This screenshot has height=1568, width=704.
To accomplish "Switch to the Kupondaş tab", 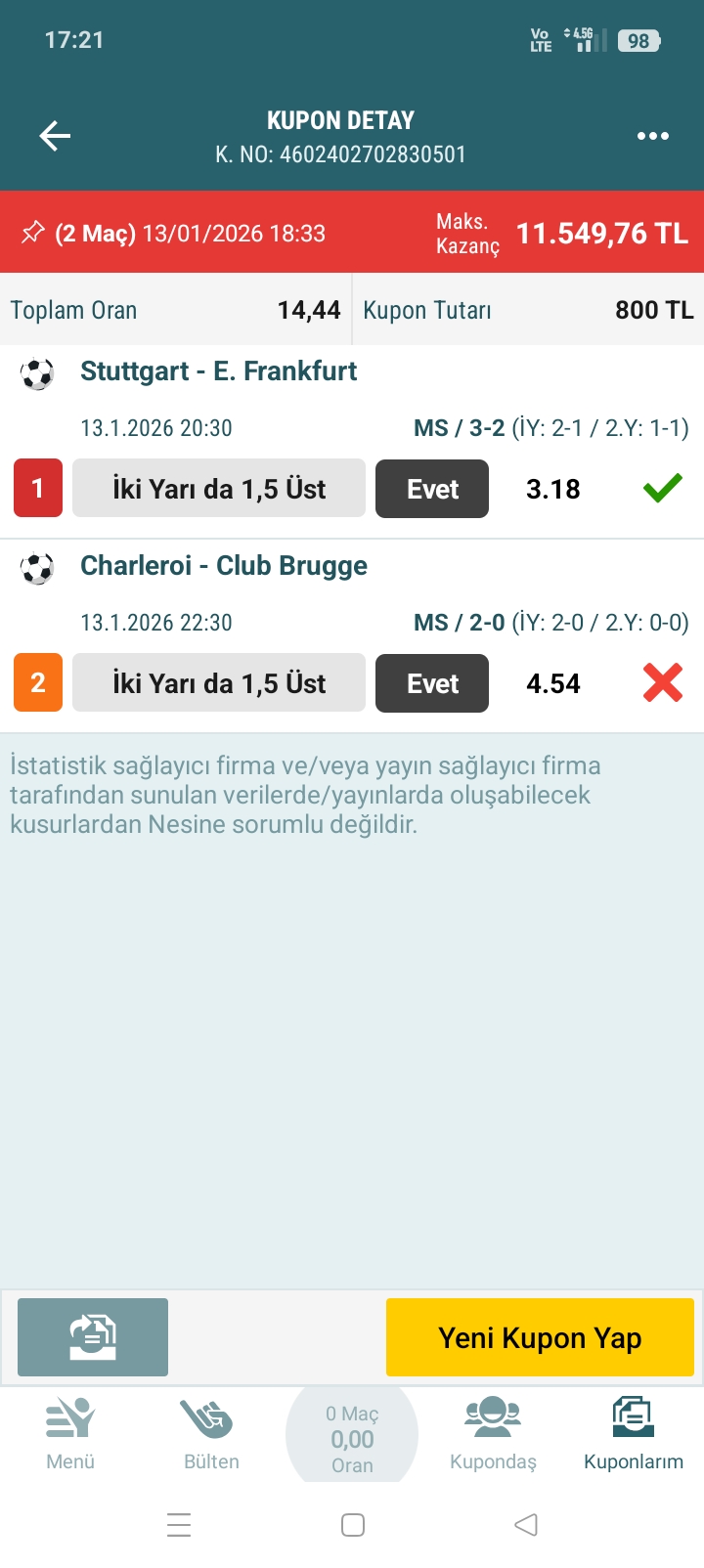I will (493, 1434).
